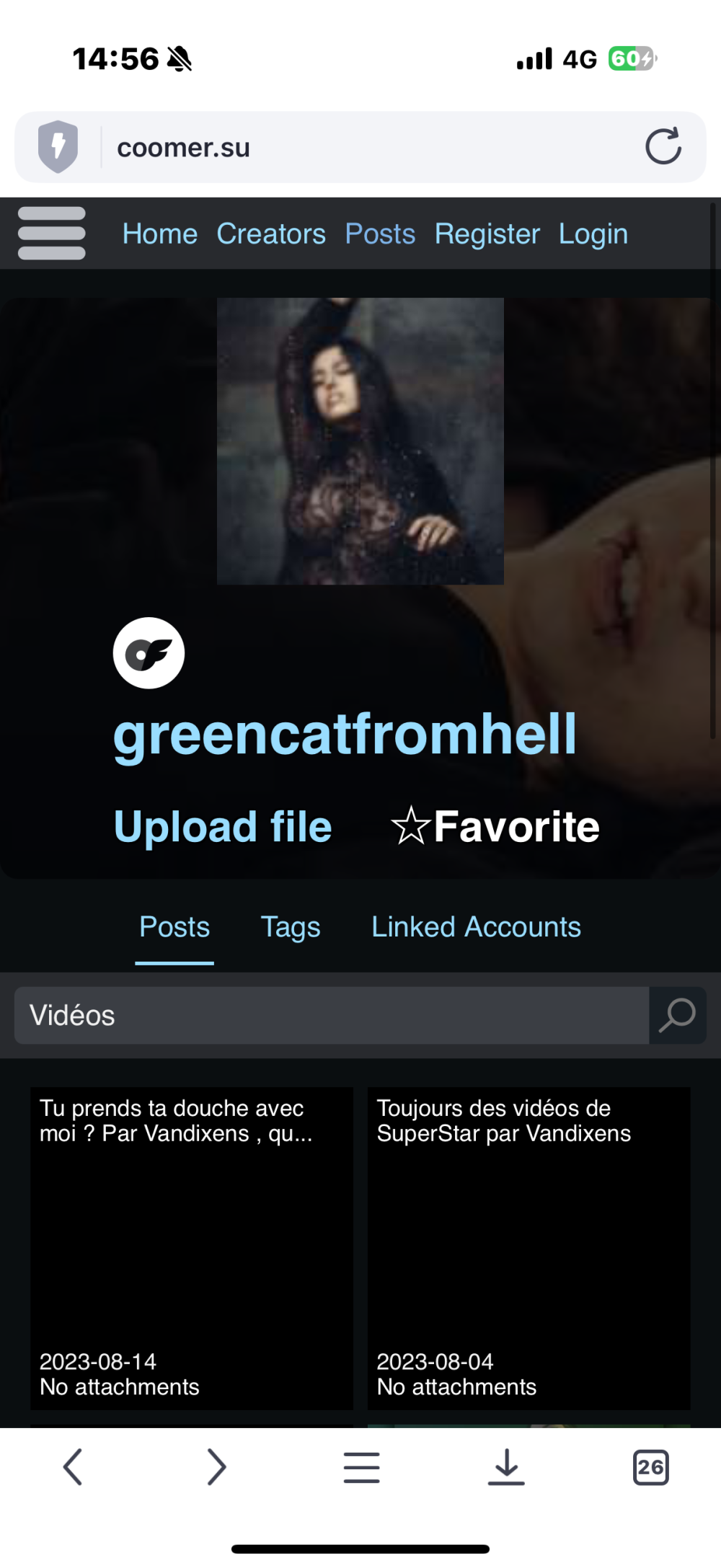Tap the coomer.su address field
The width and height of the screenshot is (721, 1568).
click(360, 147)
